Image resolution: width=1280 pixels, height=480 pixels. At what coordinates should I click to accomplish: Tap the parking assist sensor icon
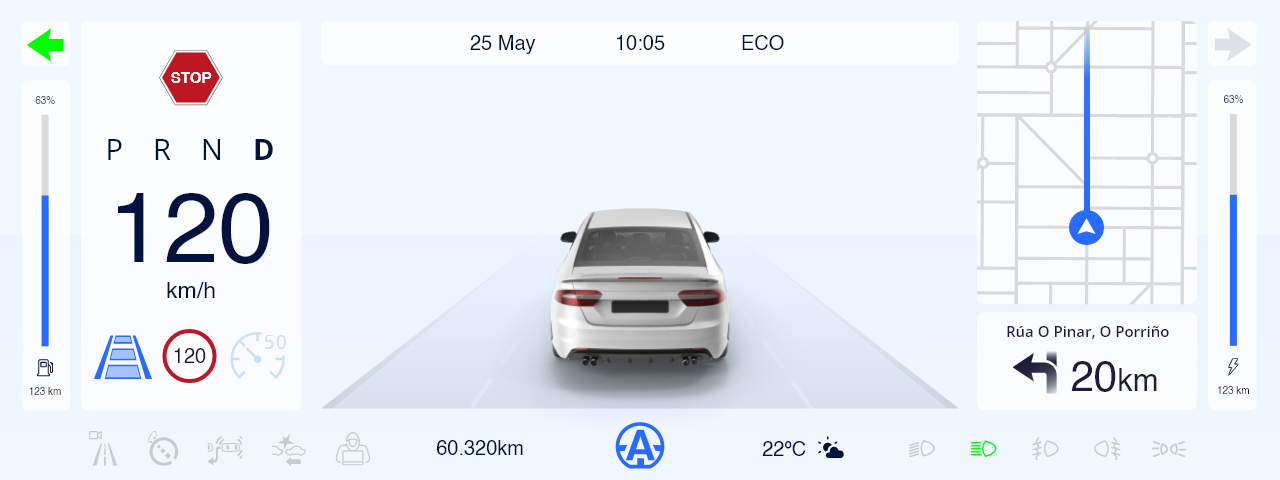tap(226, 449)
